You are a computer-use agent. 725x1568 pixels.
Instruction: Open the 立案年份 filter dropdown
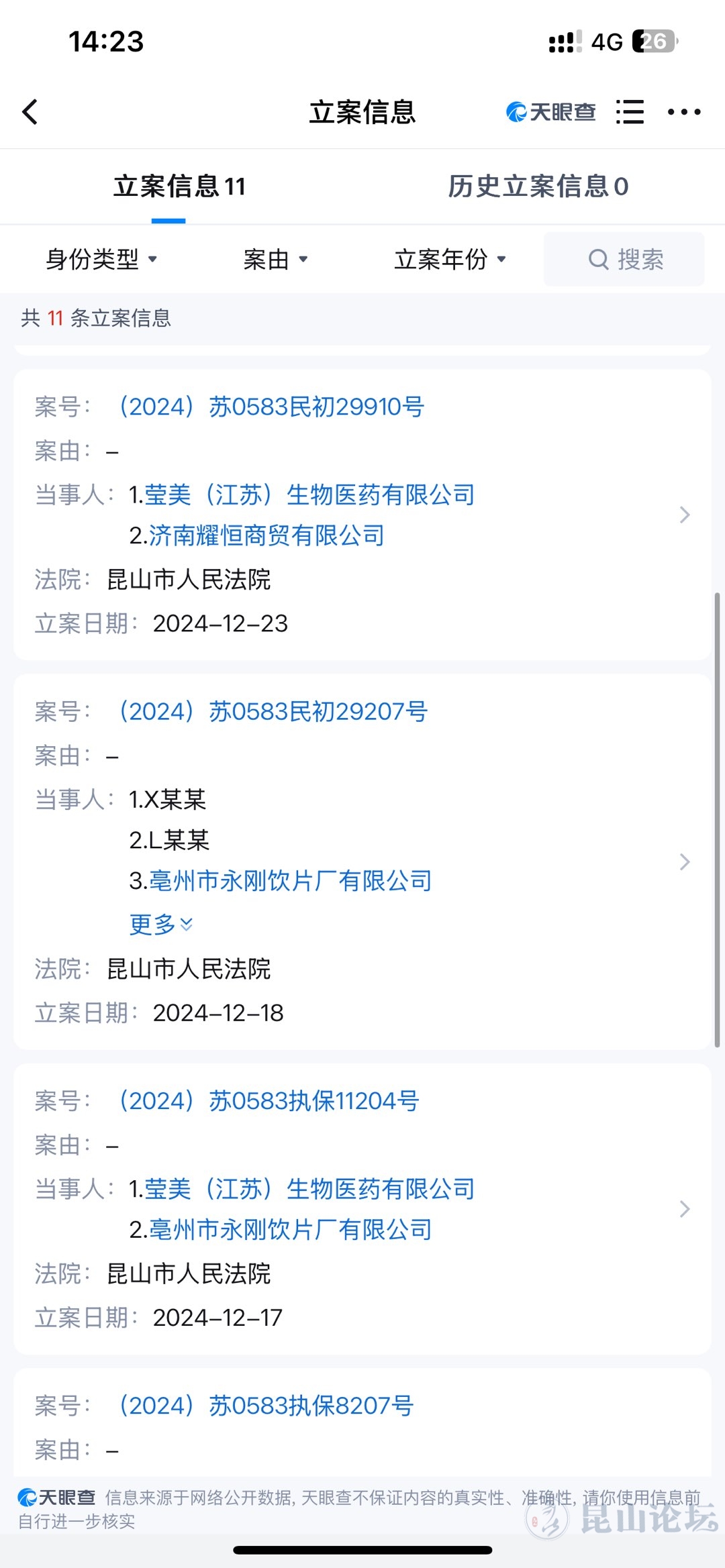click(450, 259)
